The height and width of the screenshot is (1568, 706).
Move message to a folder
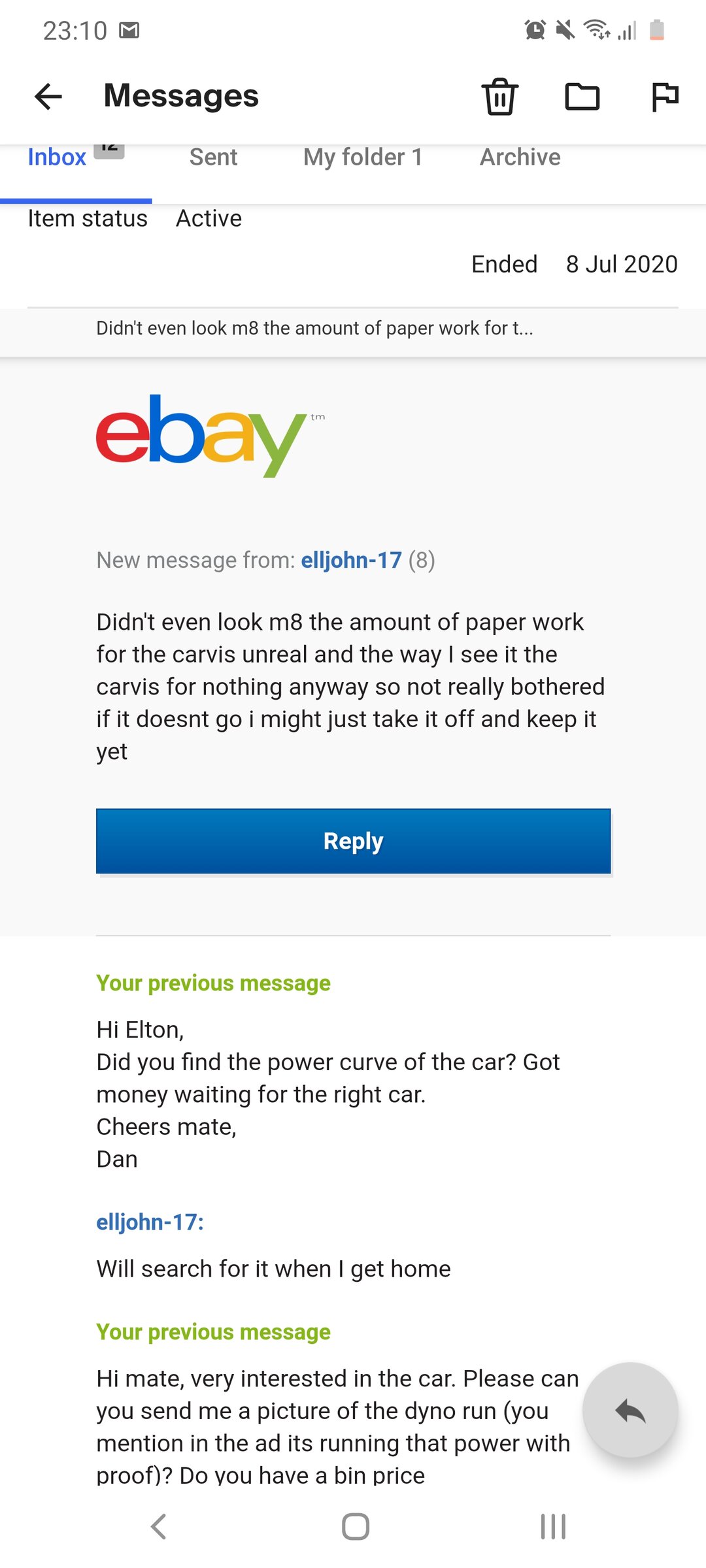coord(582,97)
